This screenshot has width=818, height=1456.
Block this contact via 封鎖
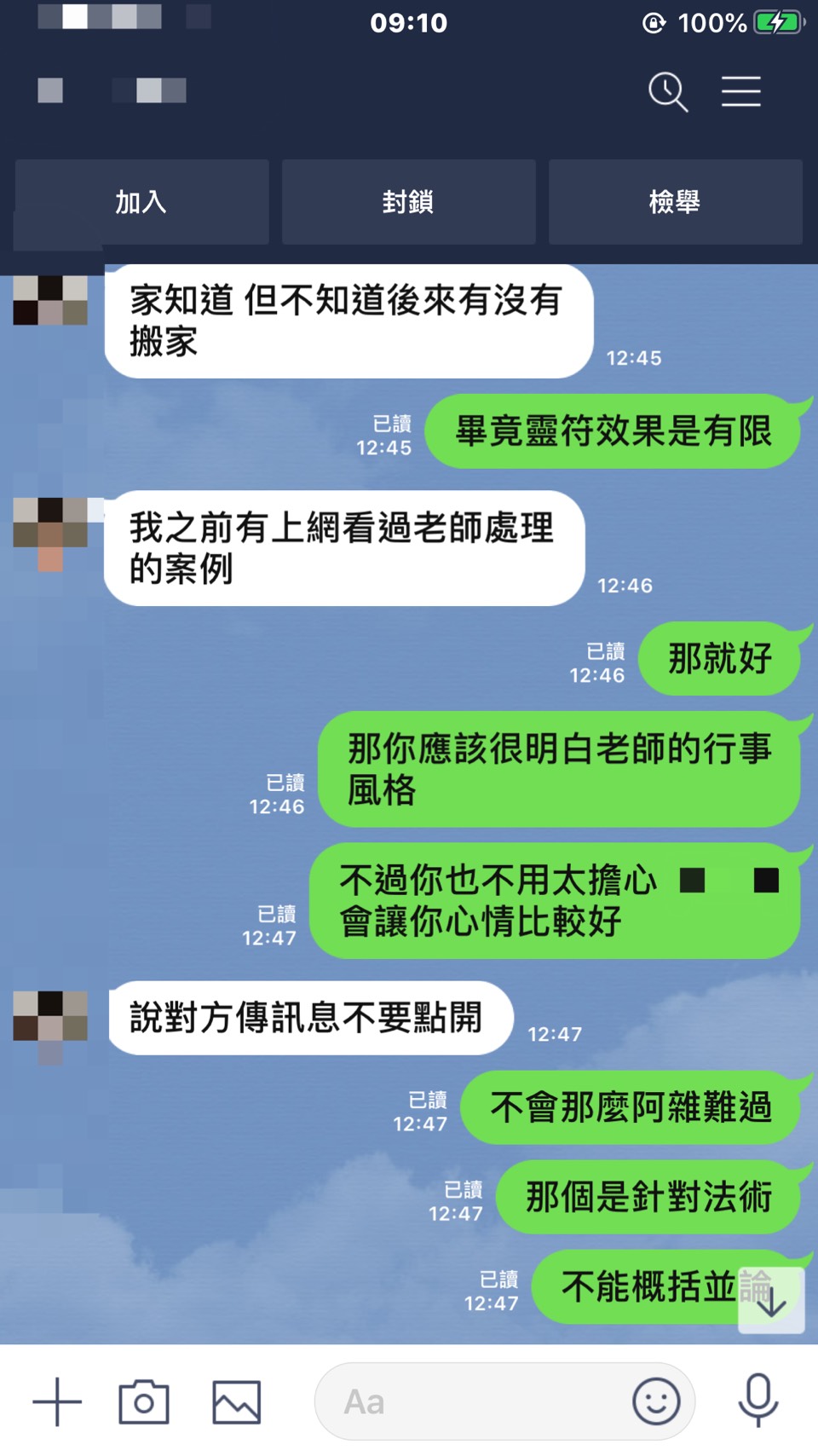point(408,202)
